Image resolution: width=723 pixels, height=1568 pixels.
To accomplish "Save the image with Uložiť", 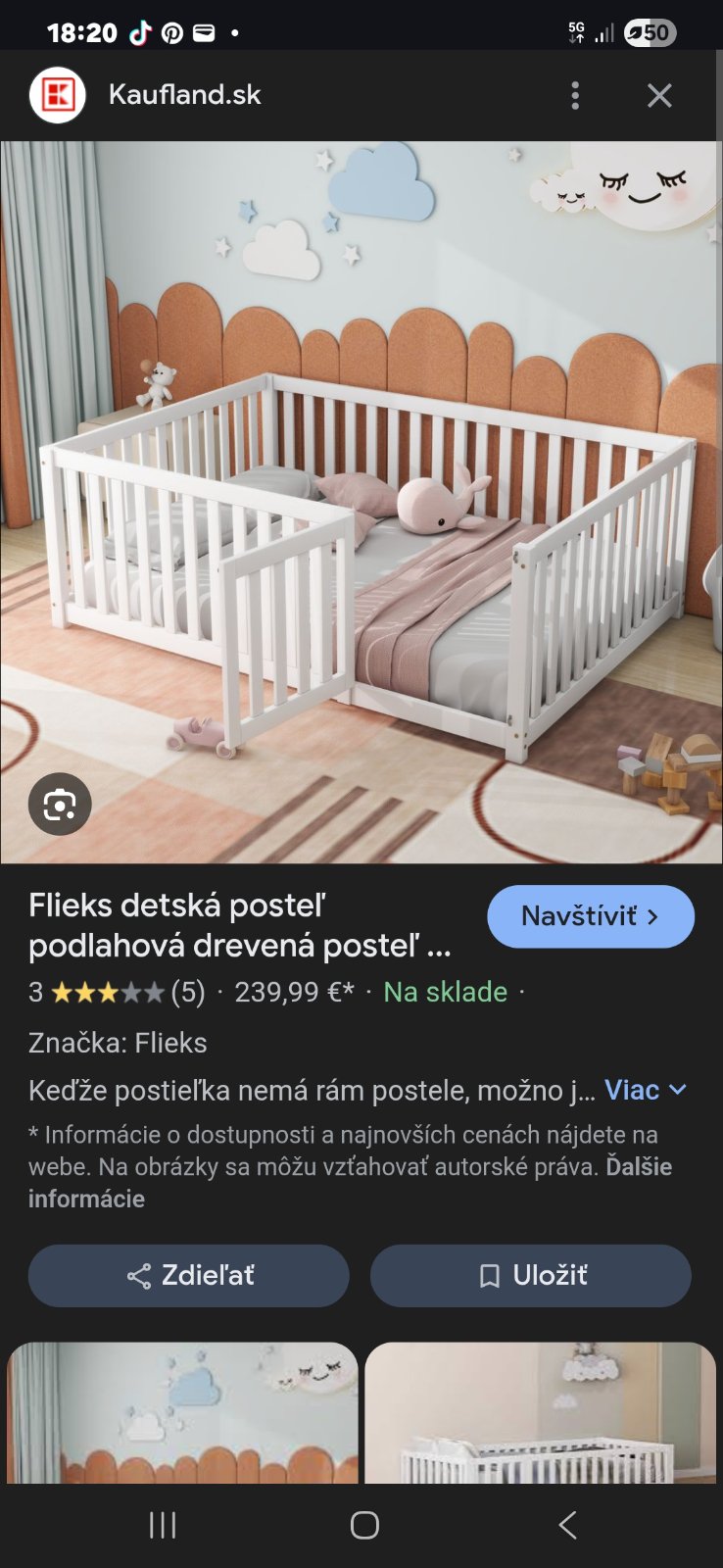I will [530, 1275].
